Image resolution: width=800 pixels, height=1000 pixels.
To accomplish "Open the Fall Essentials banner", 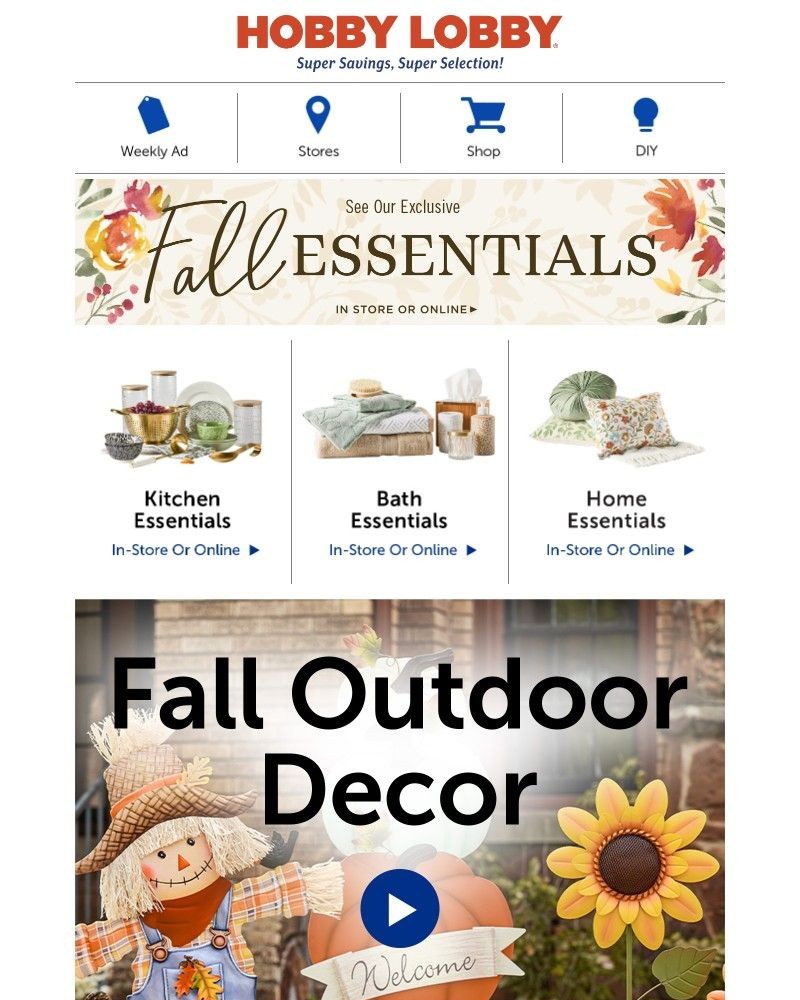I will click(x=400, y=252).
